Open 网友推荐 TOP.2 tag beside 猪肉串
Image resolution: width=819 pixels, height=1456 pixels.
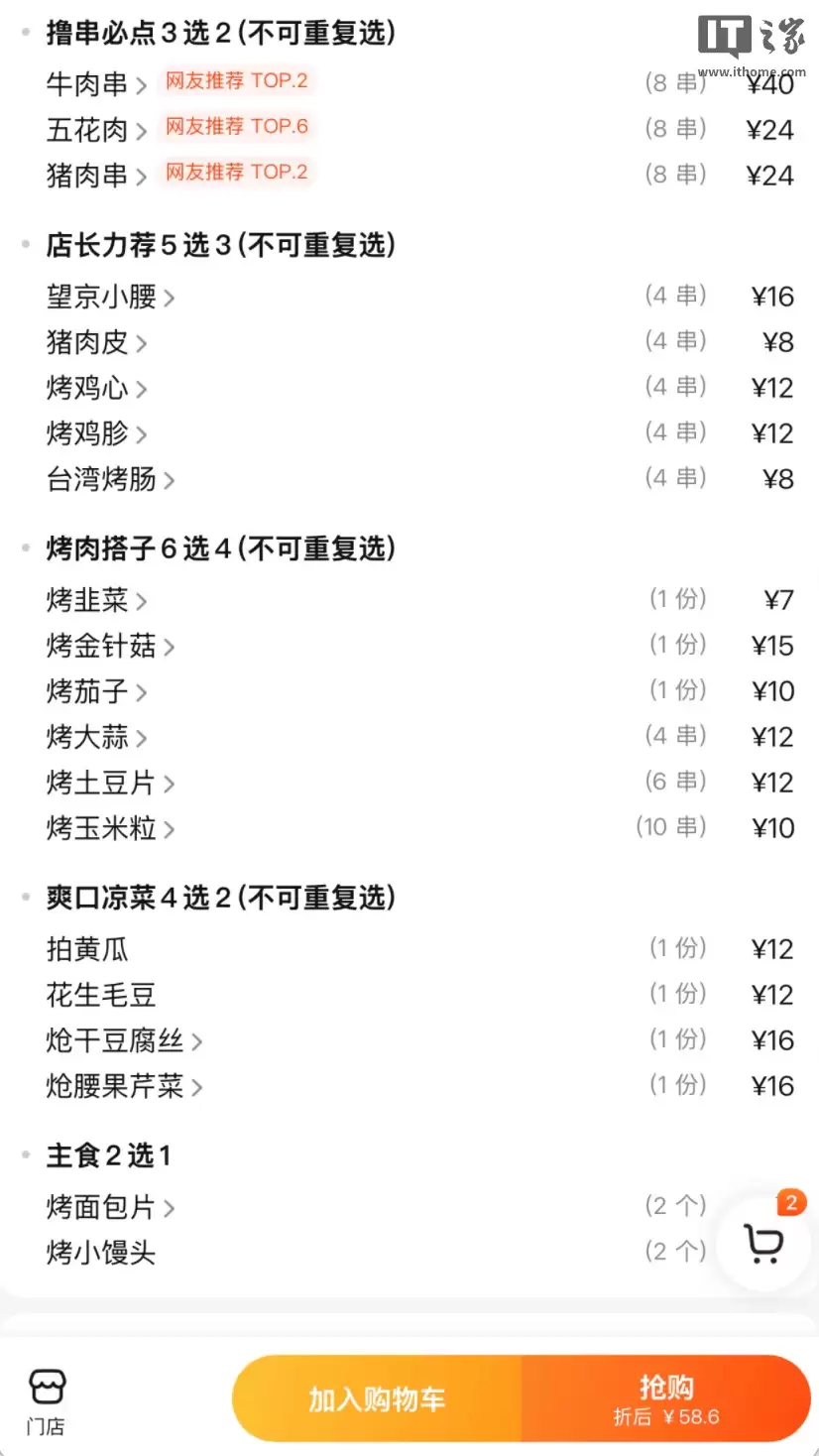[x=235, y=172]
